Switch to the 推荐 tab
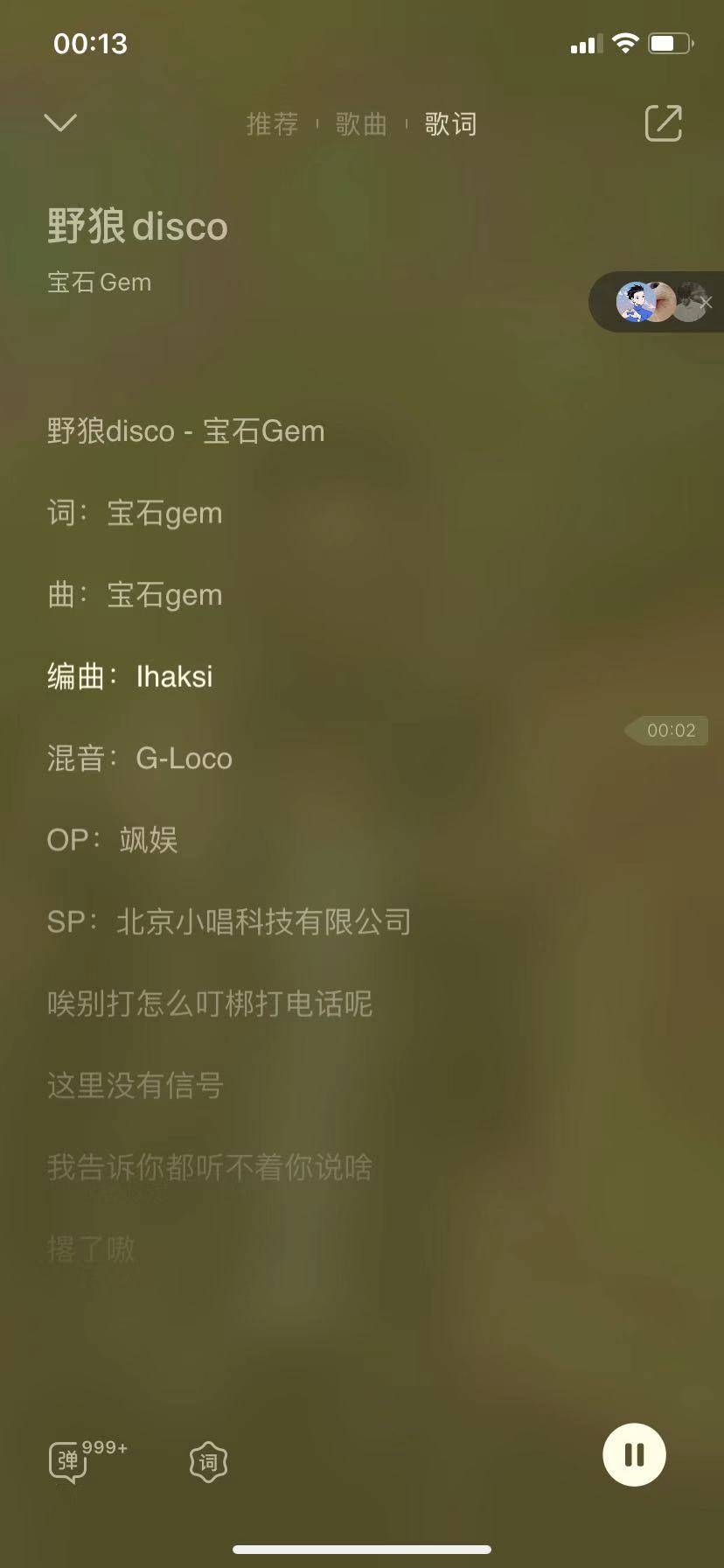724x1568 pixels. pos(272,124)
